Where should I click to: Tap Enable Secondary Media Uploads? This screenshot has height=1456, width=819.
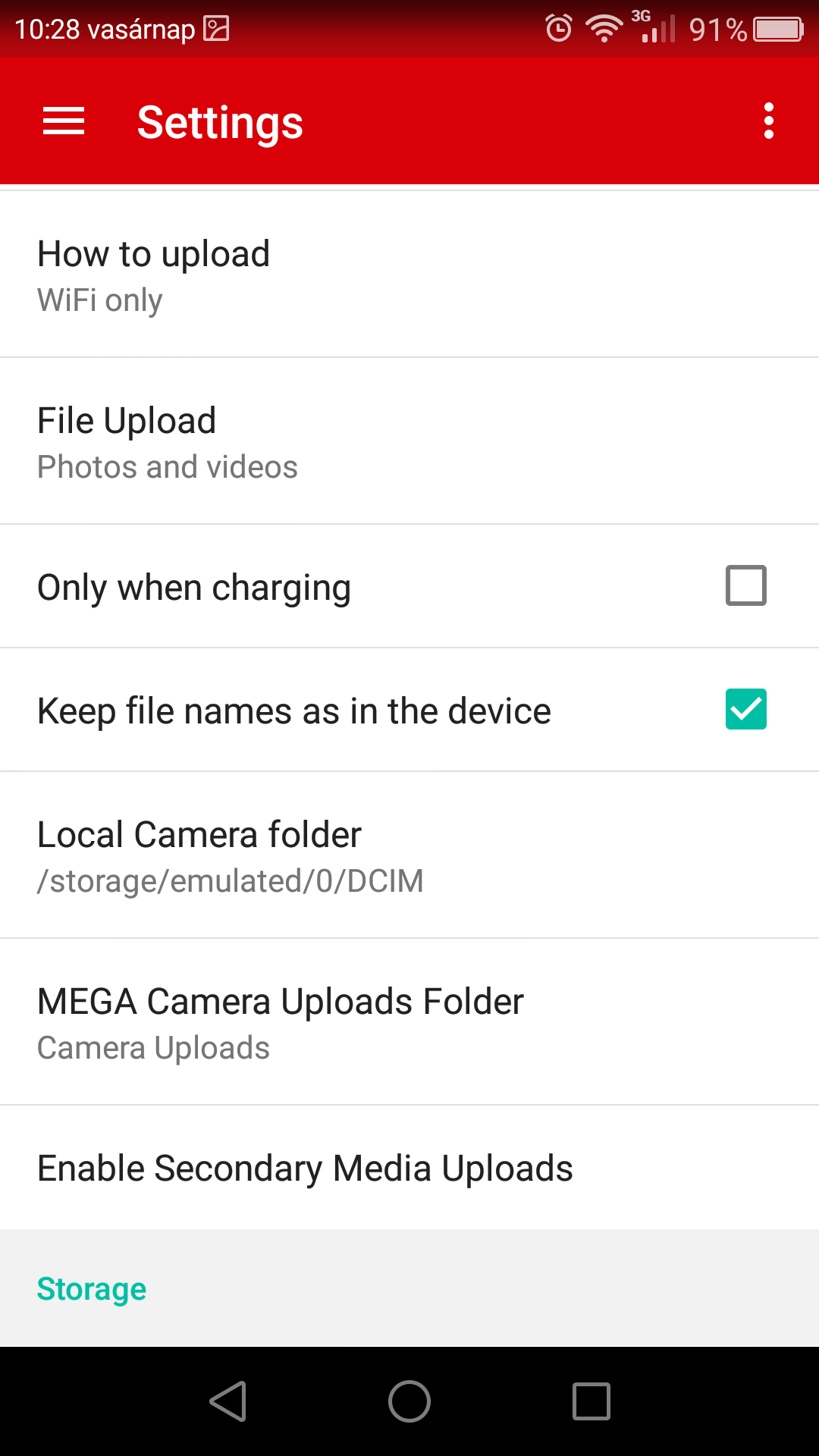(409, 1168)
